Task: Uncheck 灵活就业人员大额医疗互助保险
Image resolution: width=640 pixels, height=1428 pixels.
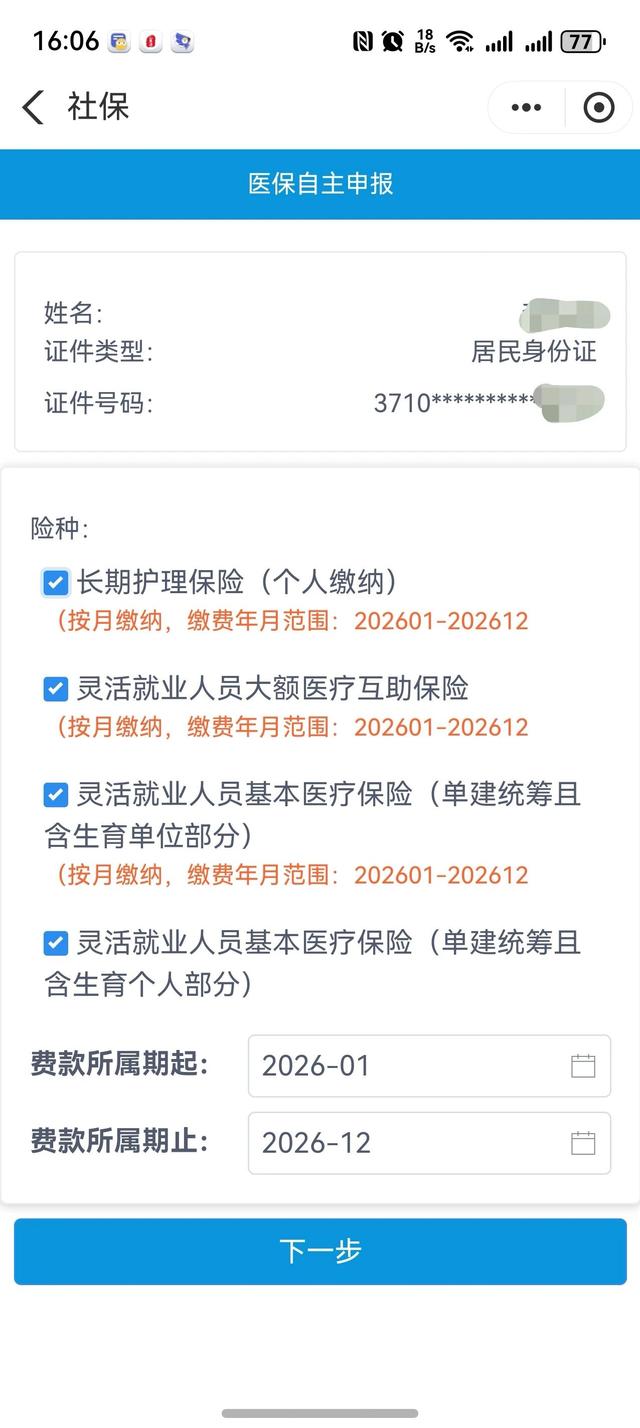Action: (x=56, y=689)
